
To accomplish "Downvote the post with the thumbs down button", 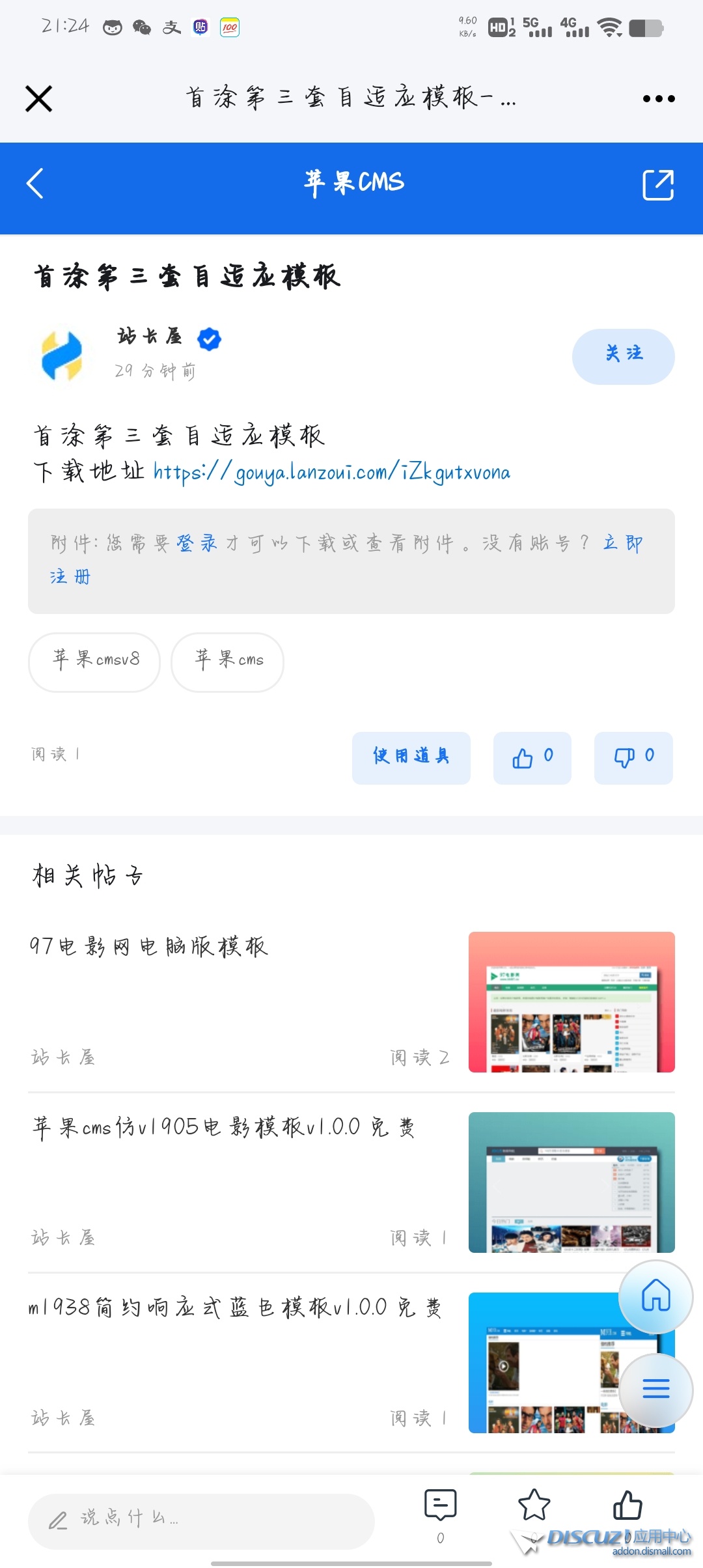I will coord(633,757).
